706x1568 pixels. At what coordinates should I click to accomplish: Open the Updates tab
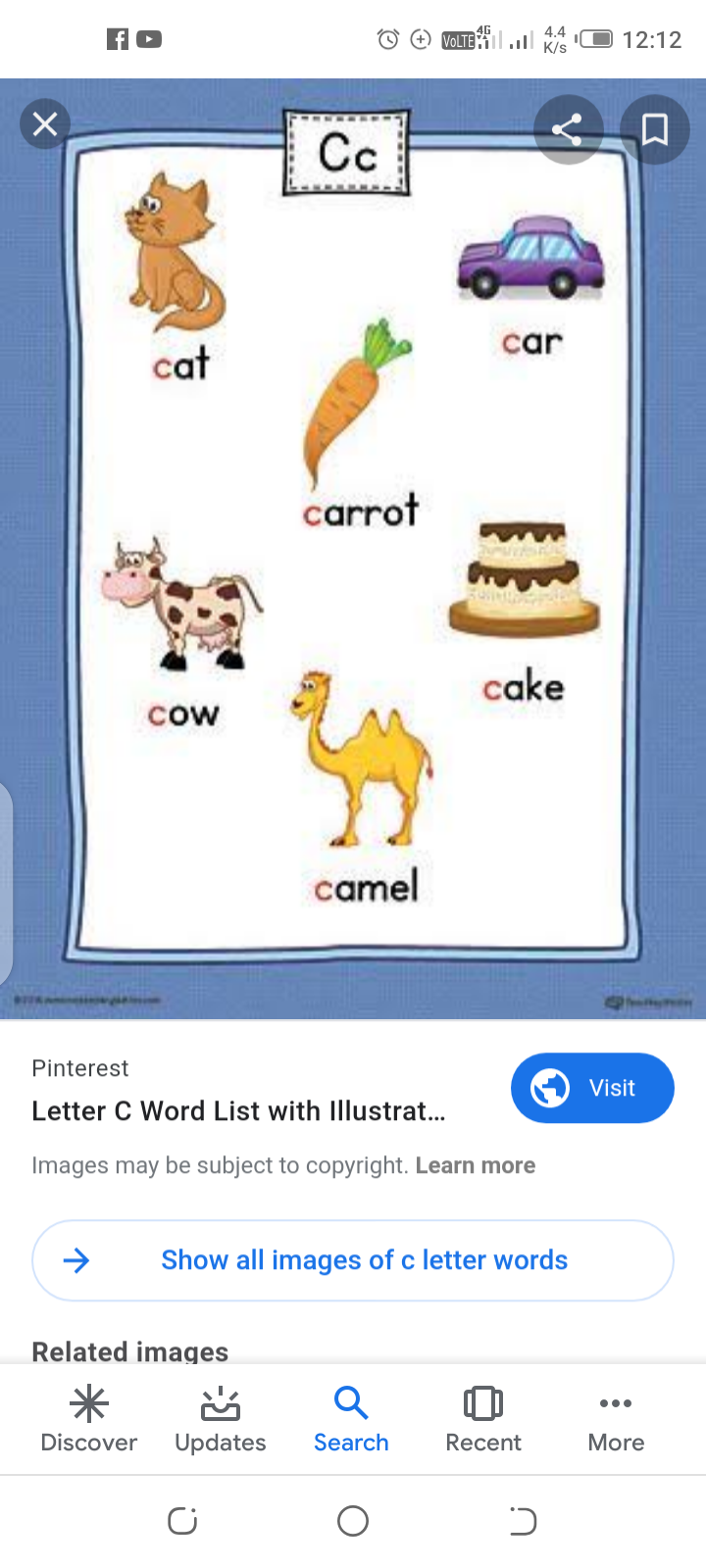221,1419
